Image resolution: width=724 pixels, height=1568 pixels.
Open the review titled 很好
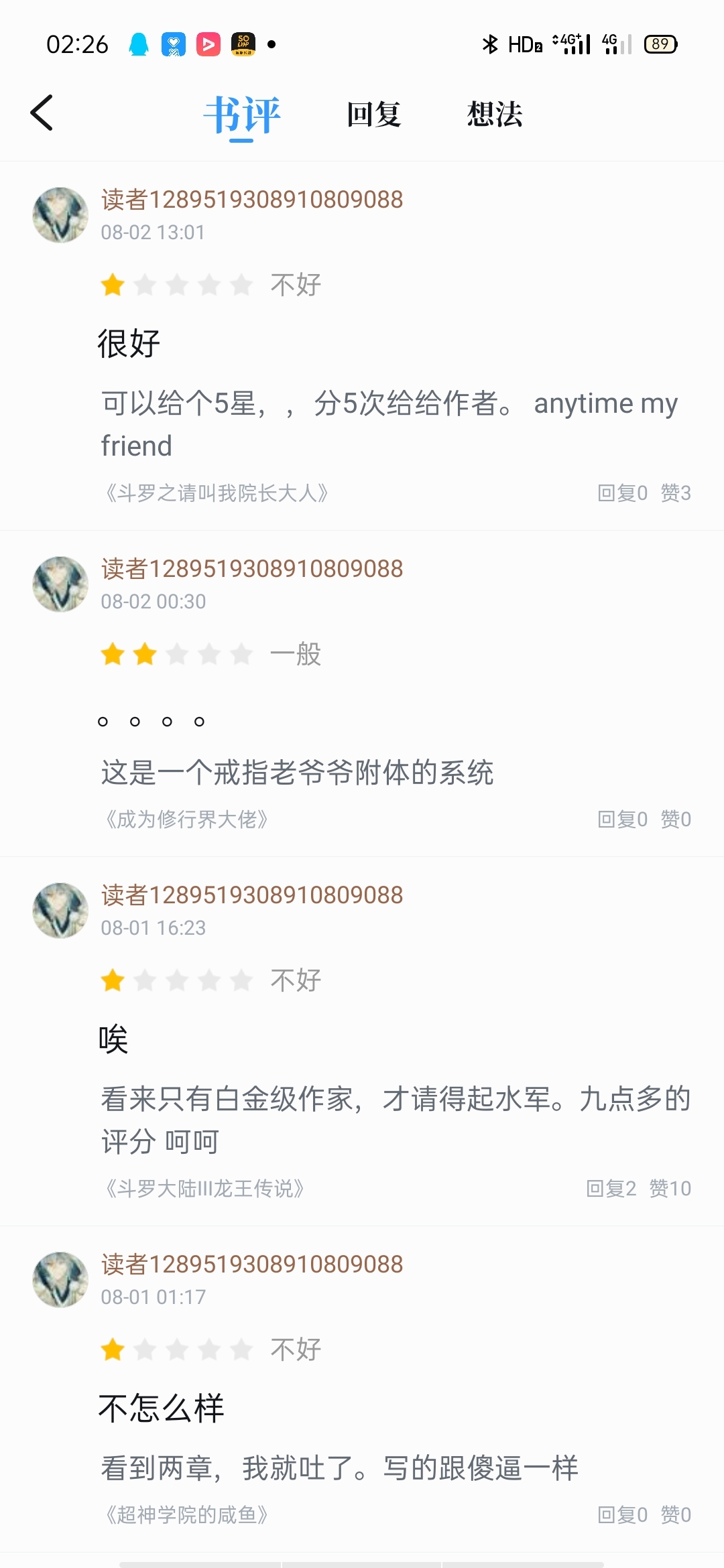point(129,344)
